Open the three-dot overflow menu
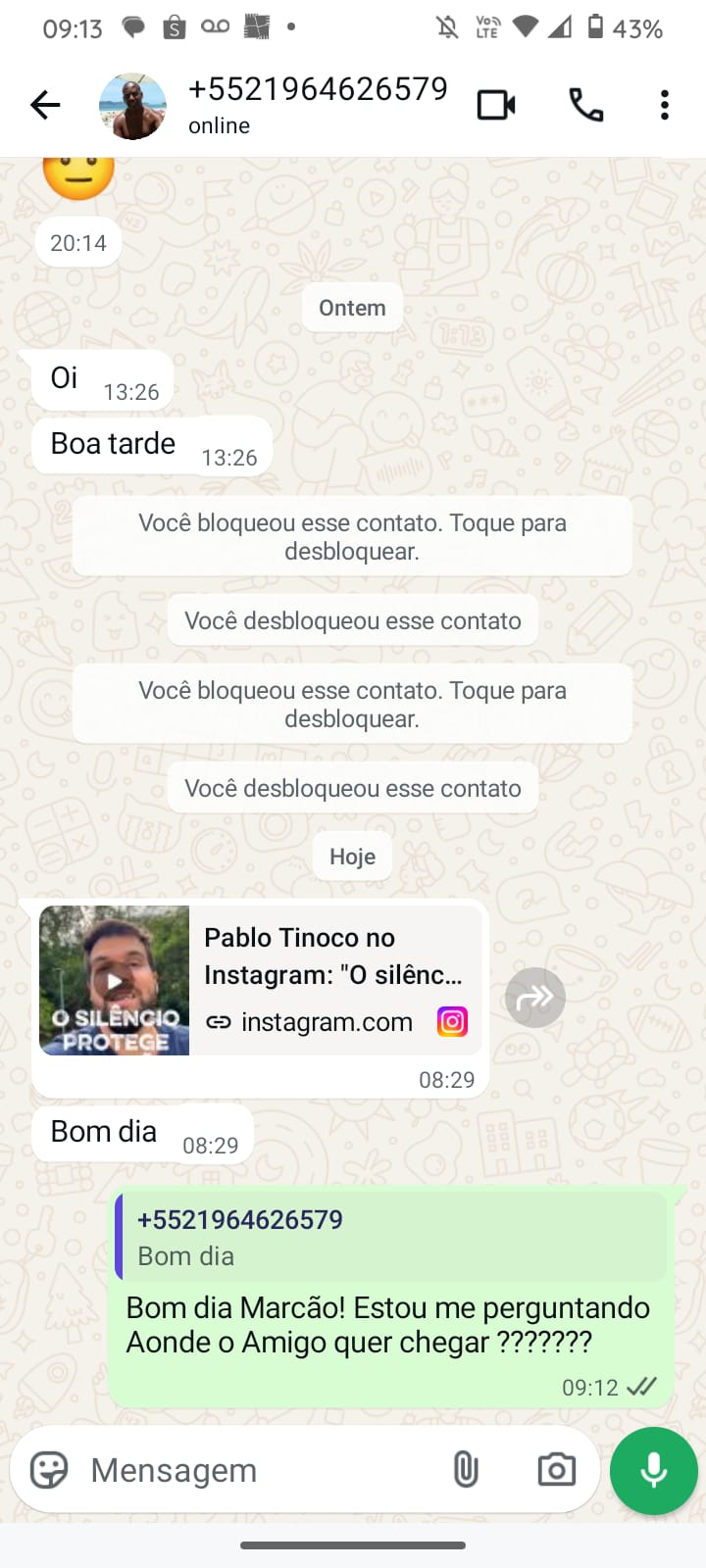Screen dimensions: 706x1568 pyautogui.click(x=665, y=105)
